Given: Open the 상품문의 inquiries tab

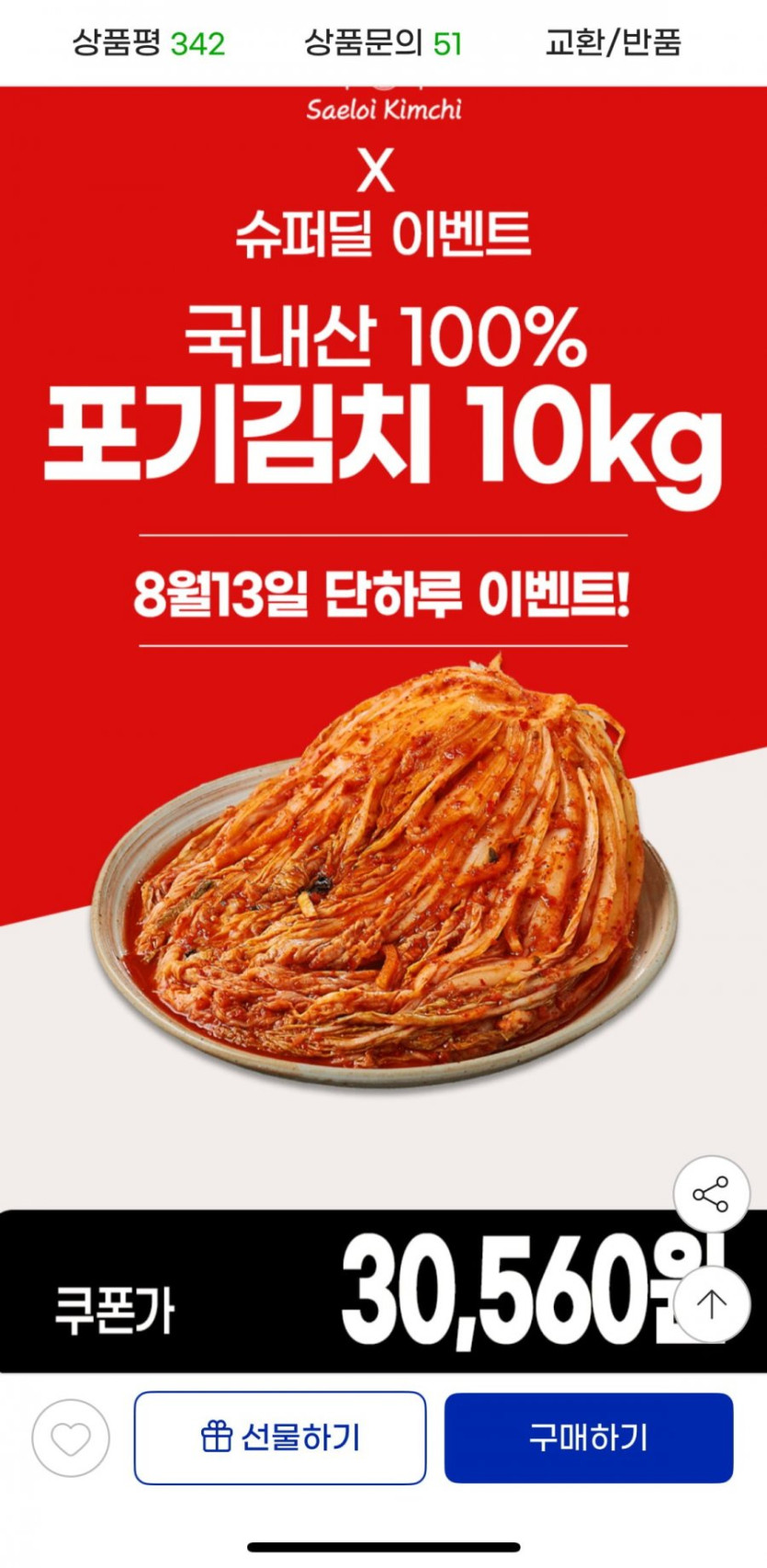Looking at the screenshot, I should [383, 43].
